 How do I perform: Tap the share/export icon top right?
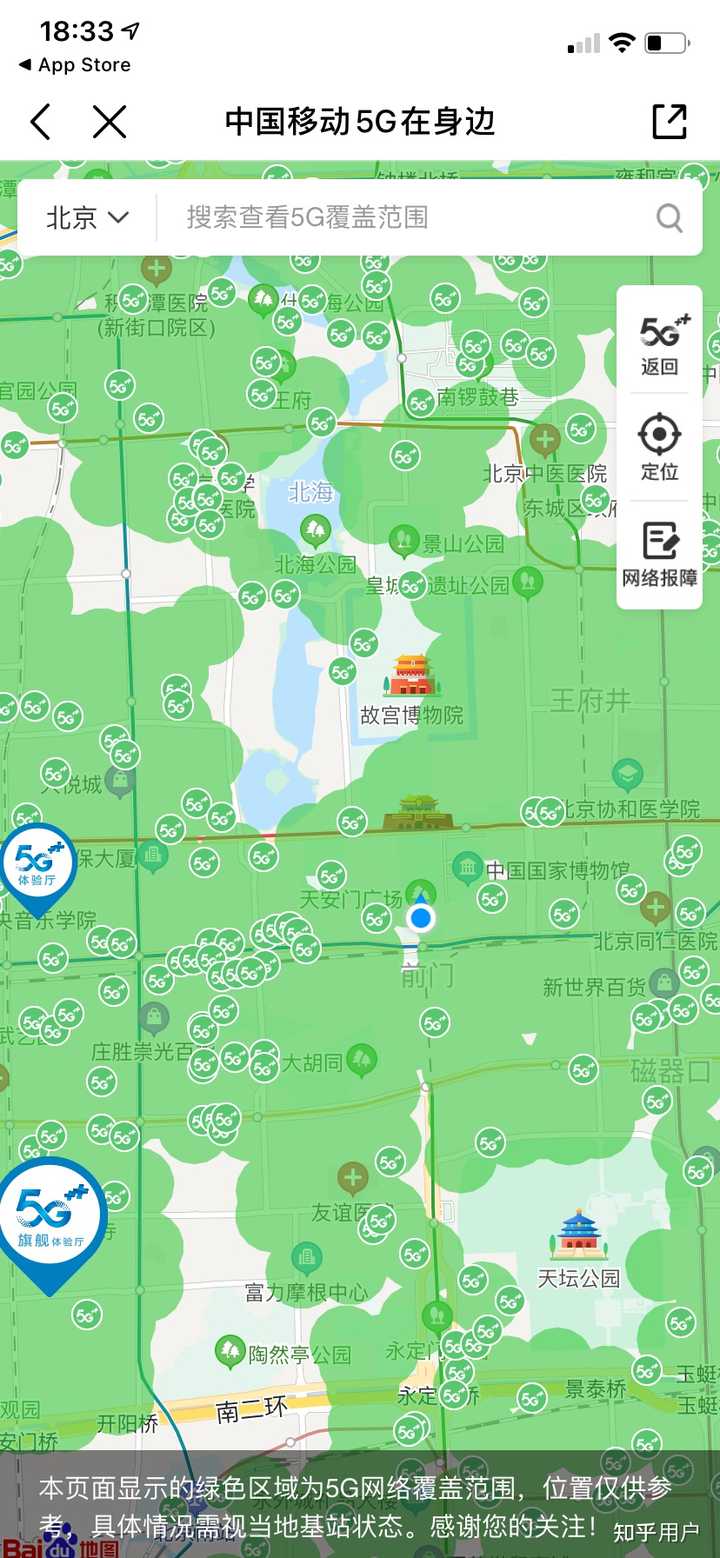pyautogui.click(x=668, y=121)
